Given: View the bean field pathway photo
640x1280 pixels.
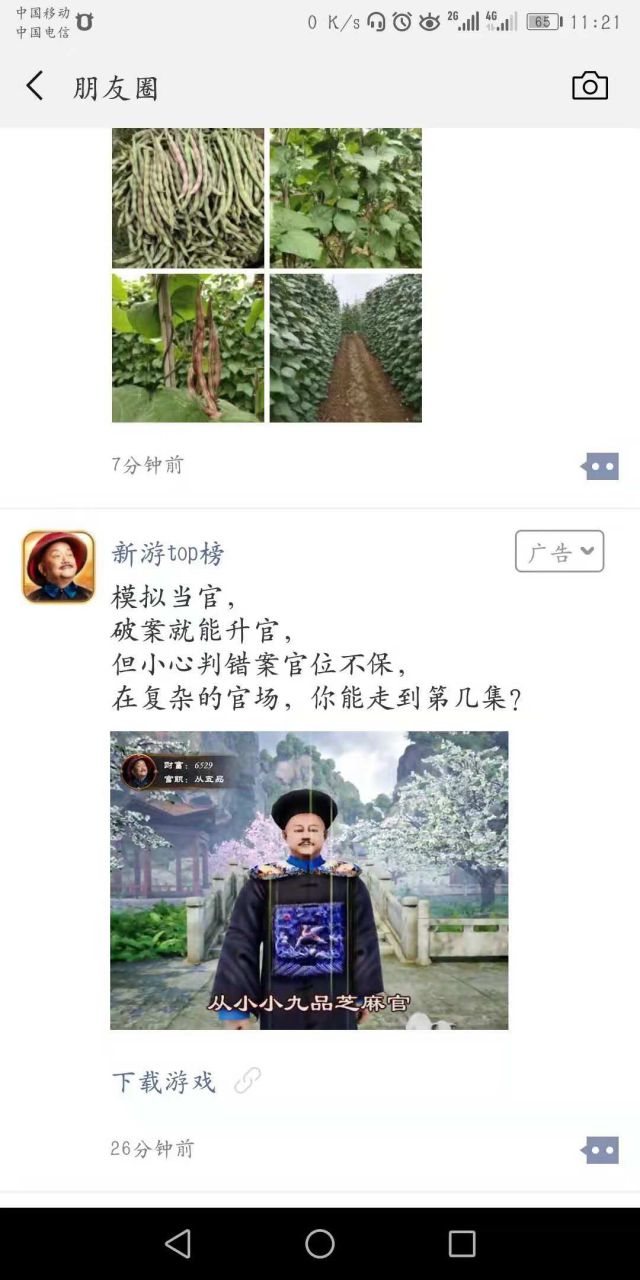Looking at the screenshot, I should tap(345, 348).
